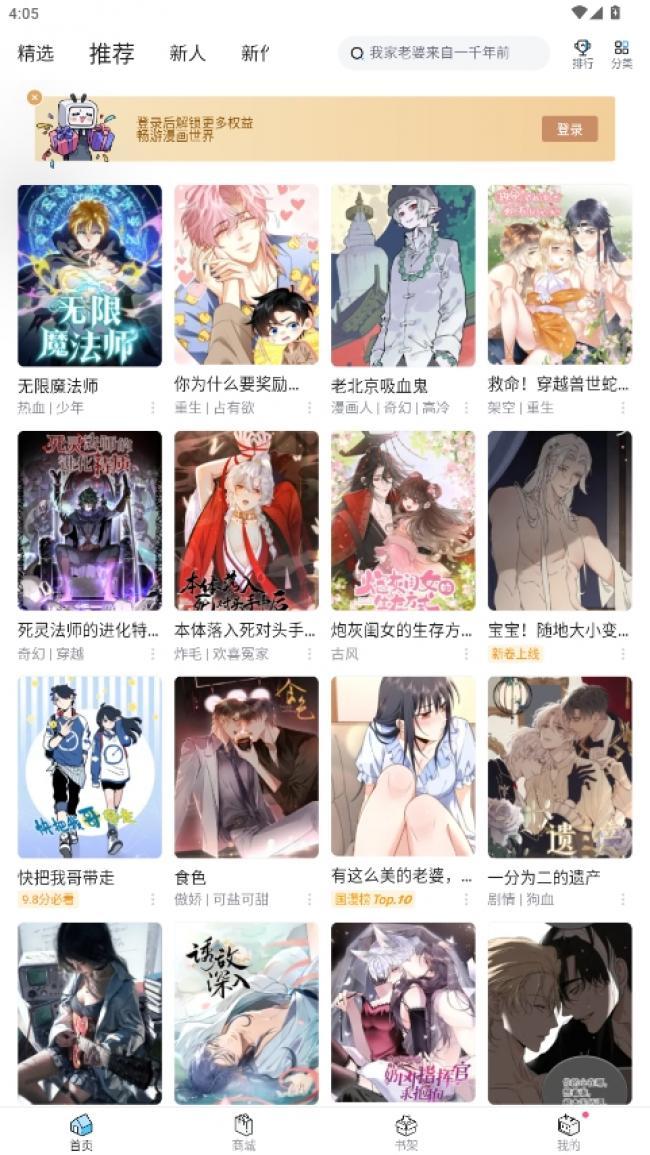Open the comic 食色
The image size is (650, 1155).
(x=246, y=767)
